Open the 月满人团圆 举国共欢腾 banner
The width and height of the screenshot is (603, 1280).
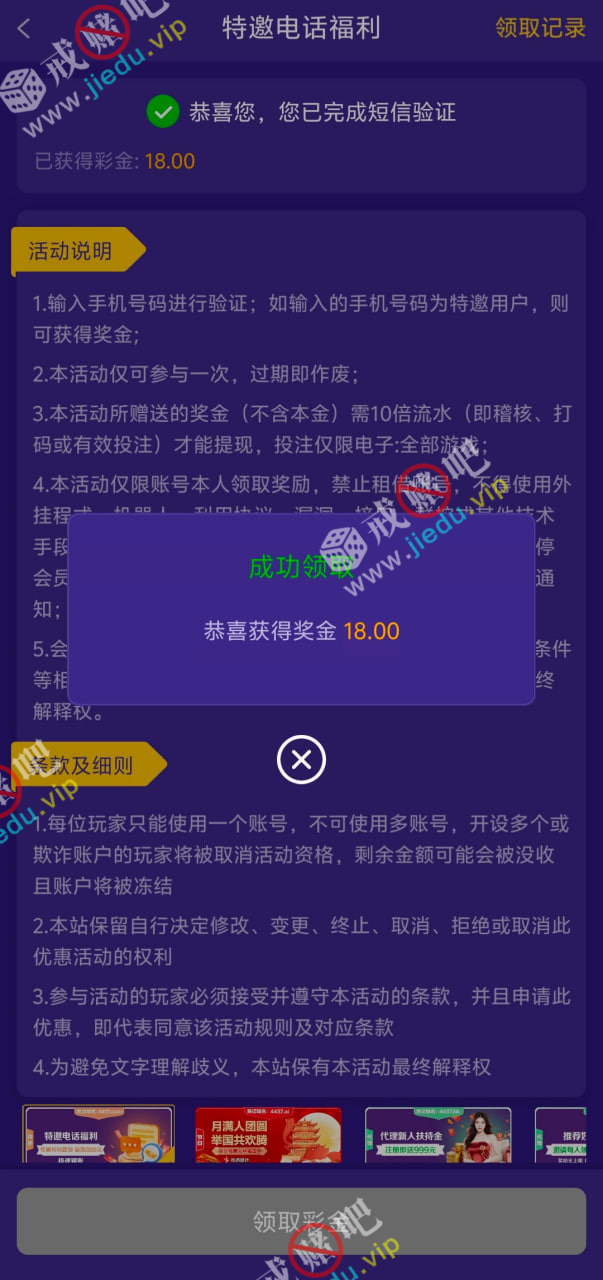pyautogui.click(x=268, y=1134)
